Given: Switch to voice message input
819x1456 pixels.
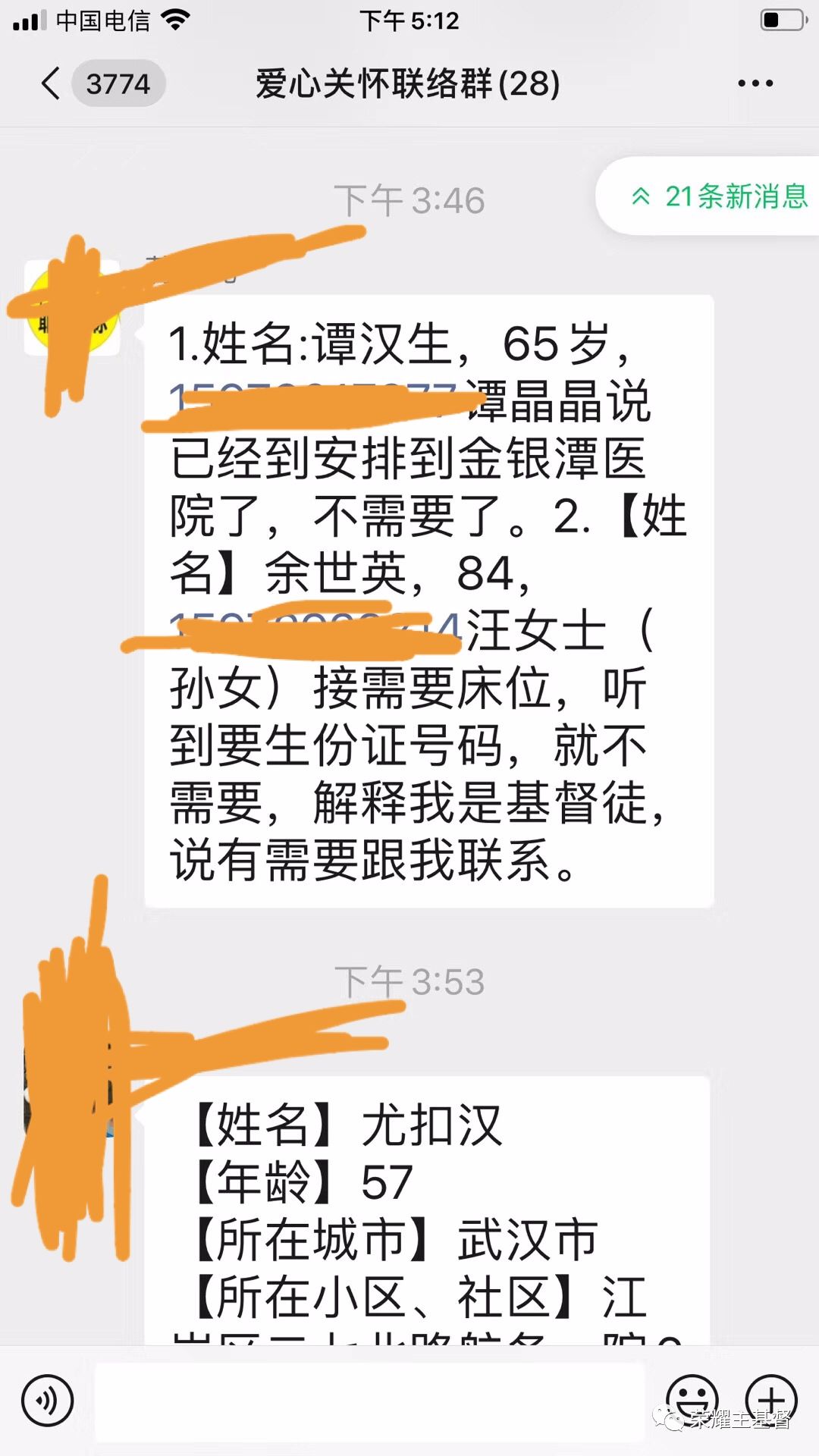Looking at the screenshot, I should 47,1400.
